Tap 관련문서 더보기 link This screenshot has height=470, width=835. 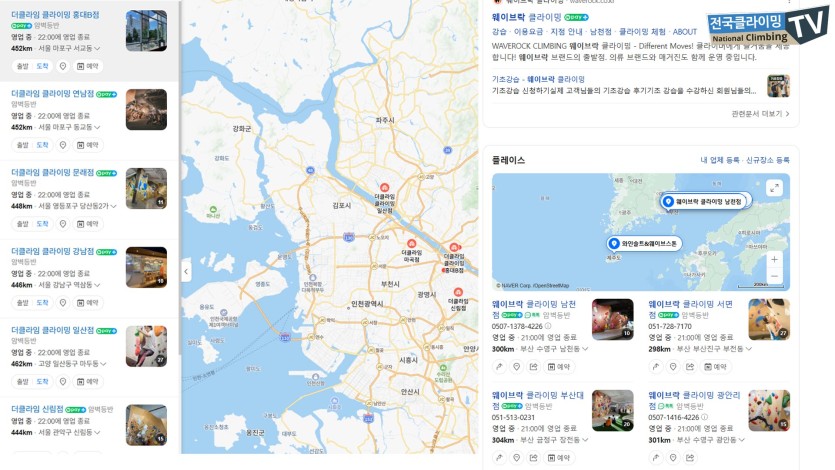pos(760,113)
